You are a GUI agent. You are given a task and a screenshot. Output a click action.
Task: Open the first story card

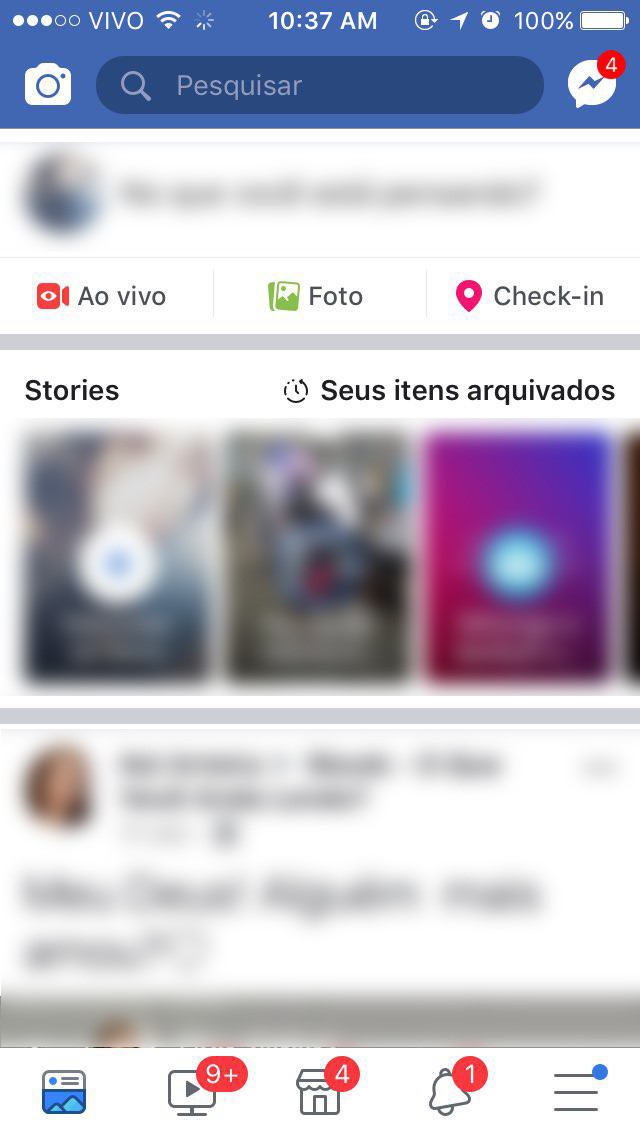pos(117,558)
